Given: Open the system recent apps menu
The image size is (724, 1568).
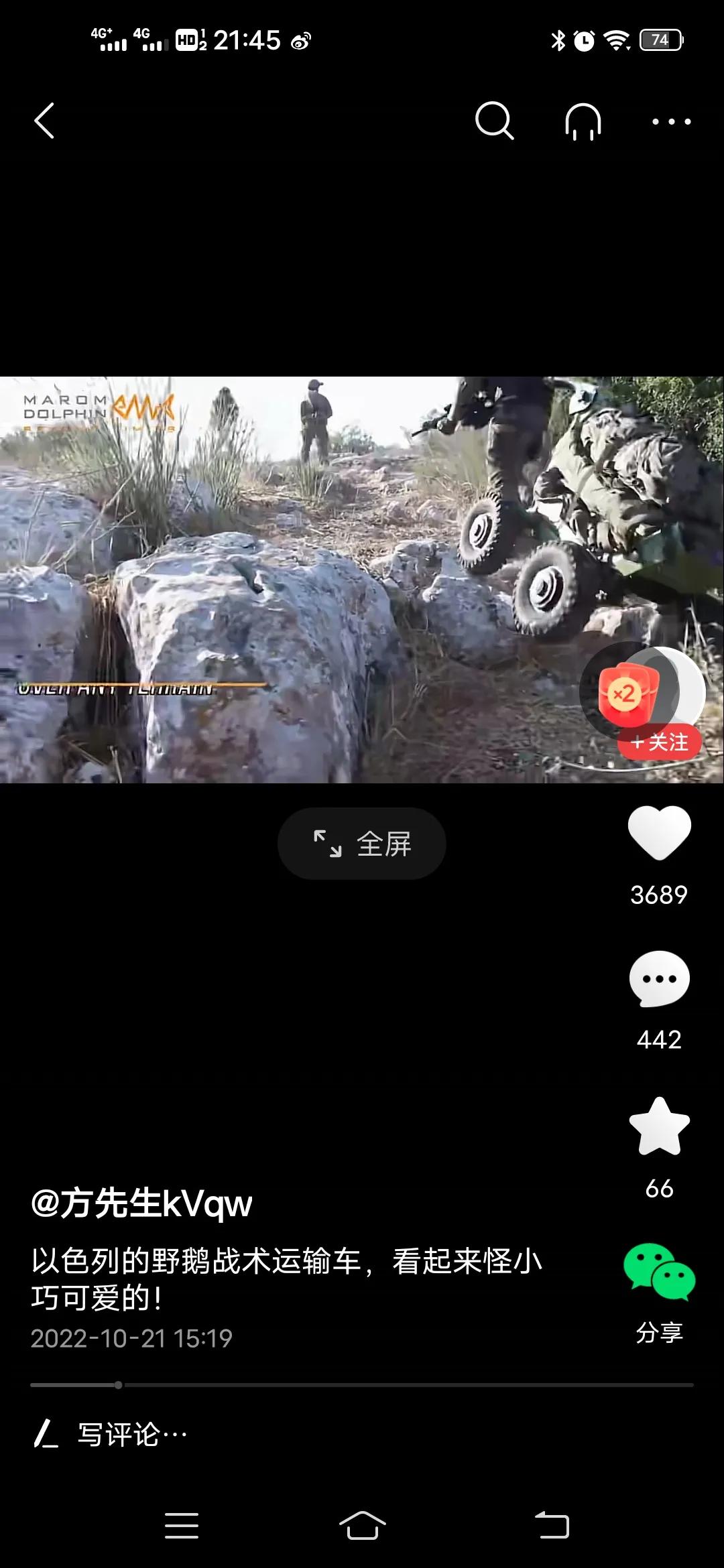Looking at the screenshot, I should click(x=182, y=1526).
